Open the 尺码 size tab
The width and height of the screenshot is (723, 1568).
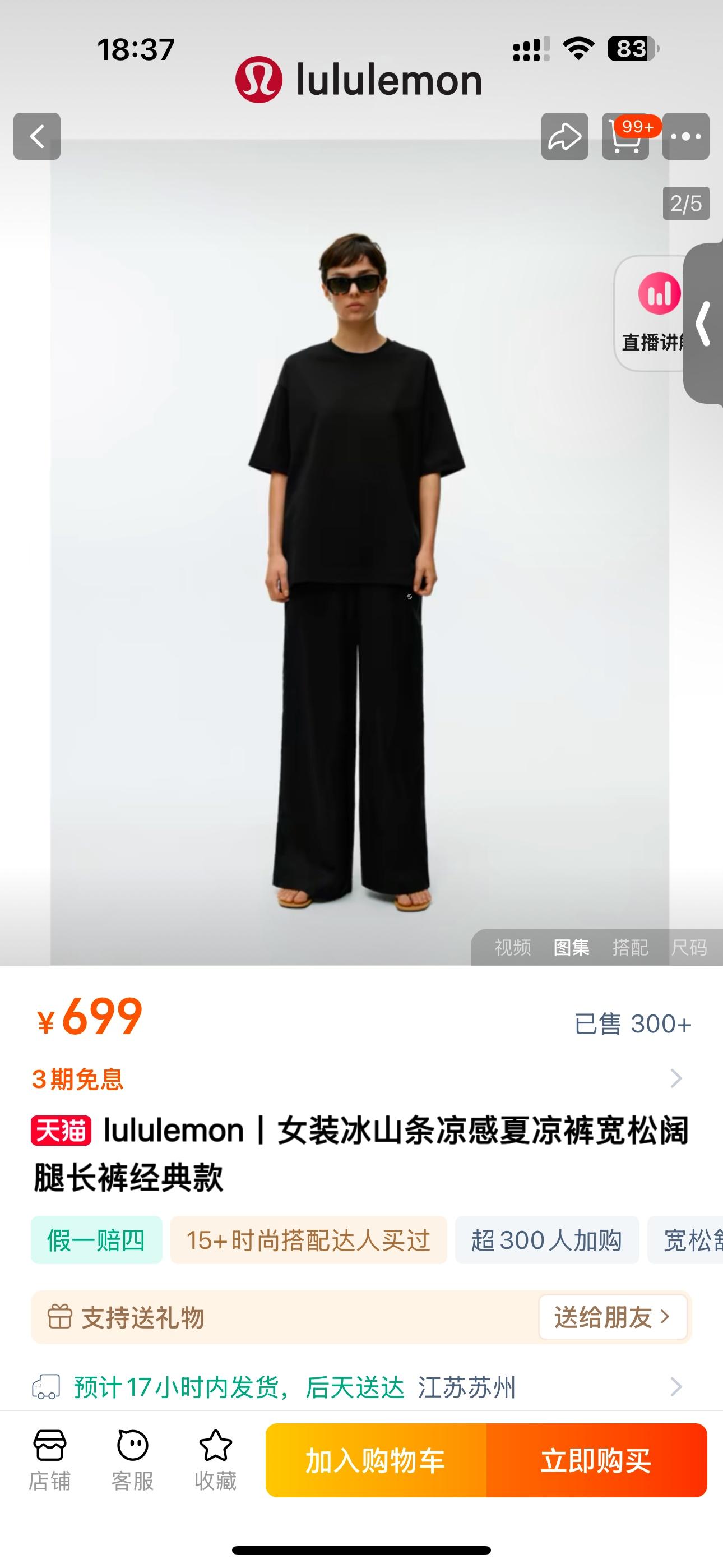point(689,947)
